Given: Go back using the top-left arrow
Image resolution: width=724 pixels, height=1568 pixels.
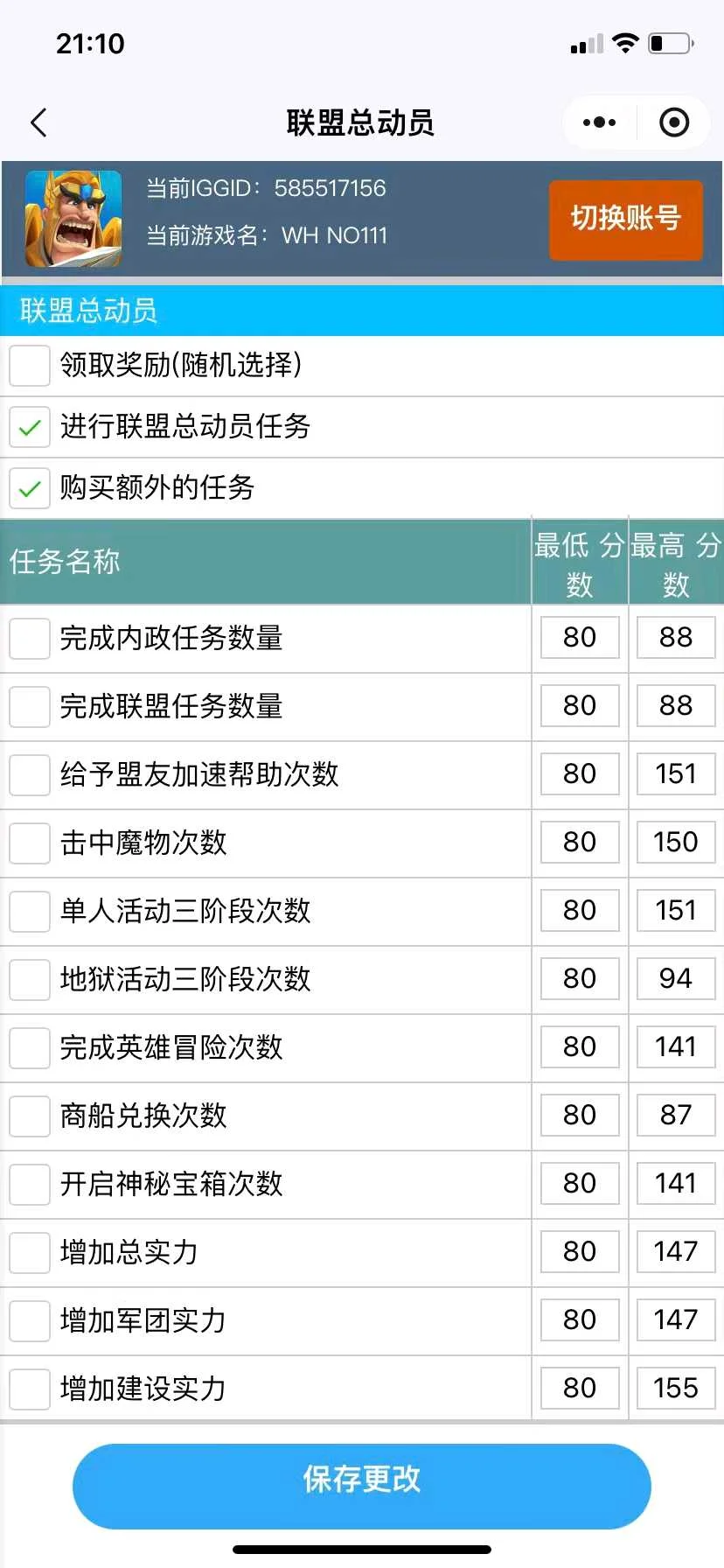Looking at the screenshot, I should (39, 122).
